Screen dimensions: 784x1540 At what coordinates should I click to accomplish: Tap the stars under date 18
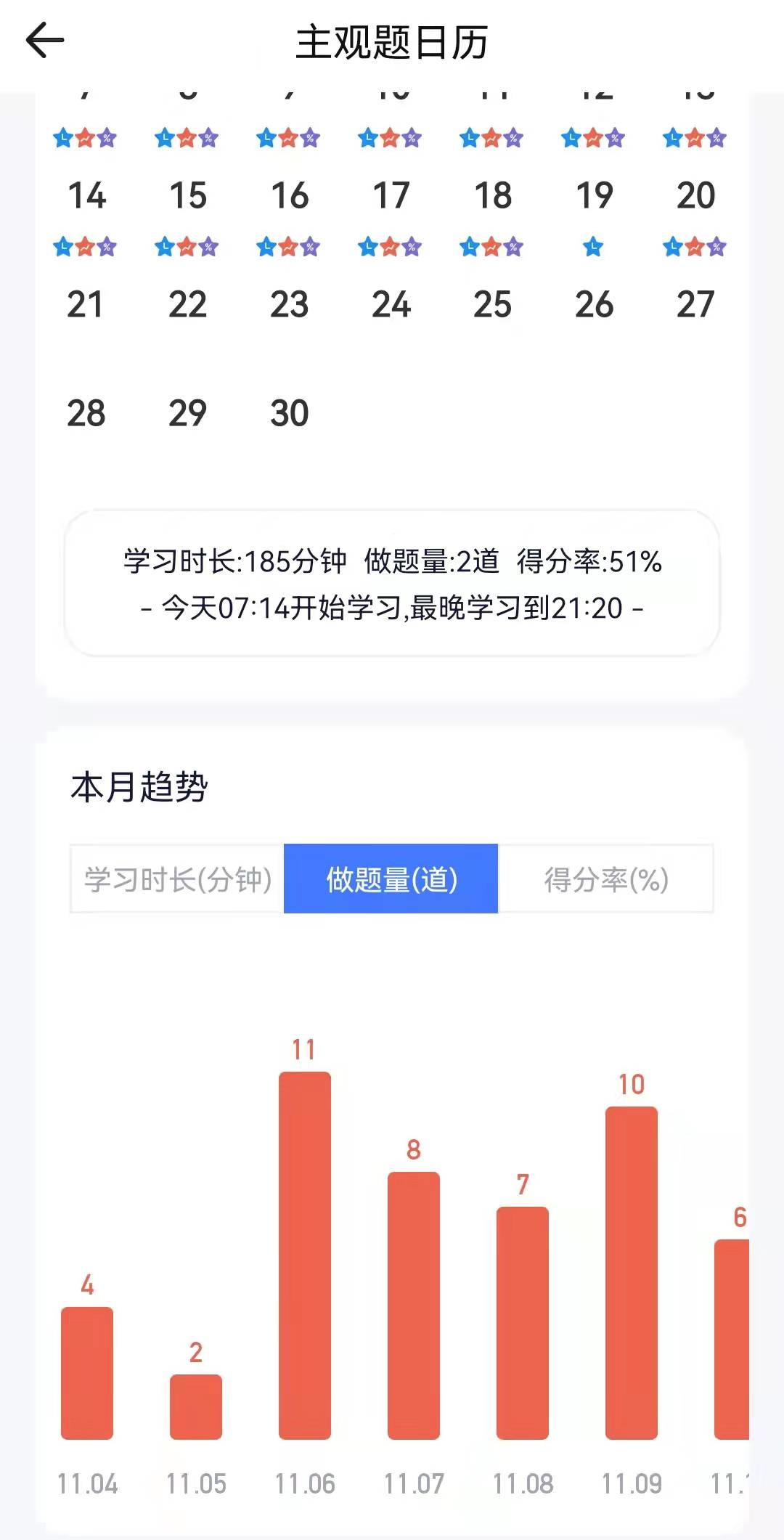[x=491, y=247]
